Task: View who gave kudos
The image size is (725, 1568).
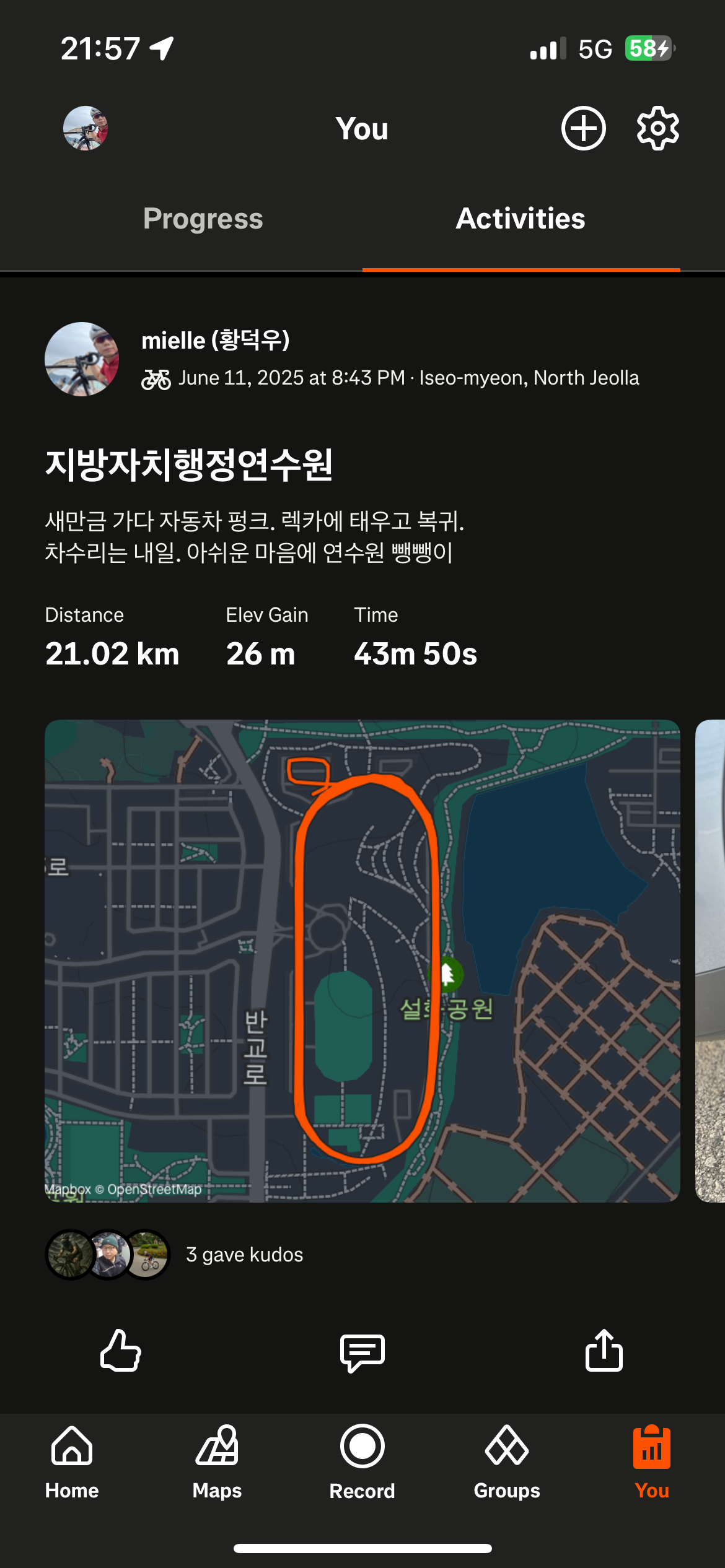Action: [244, 1254]
